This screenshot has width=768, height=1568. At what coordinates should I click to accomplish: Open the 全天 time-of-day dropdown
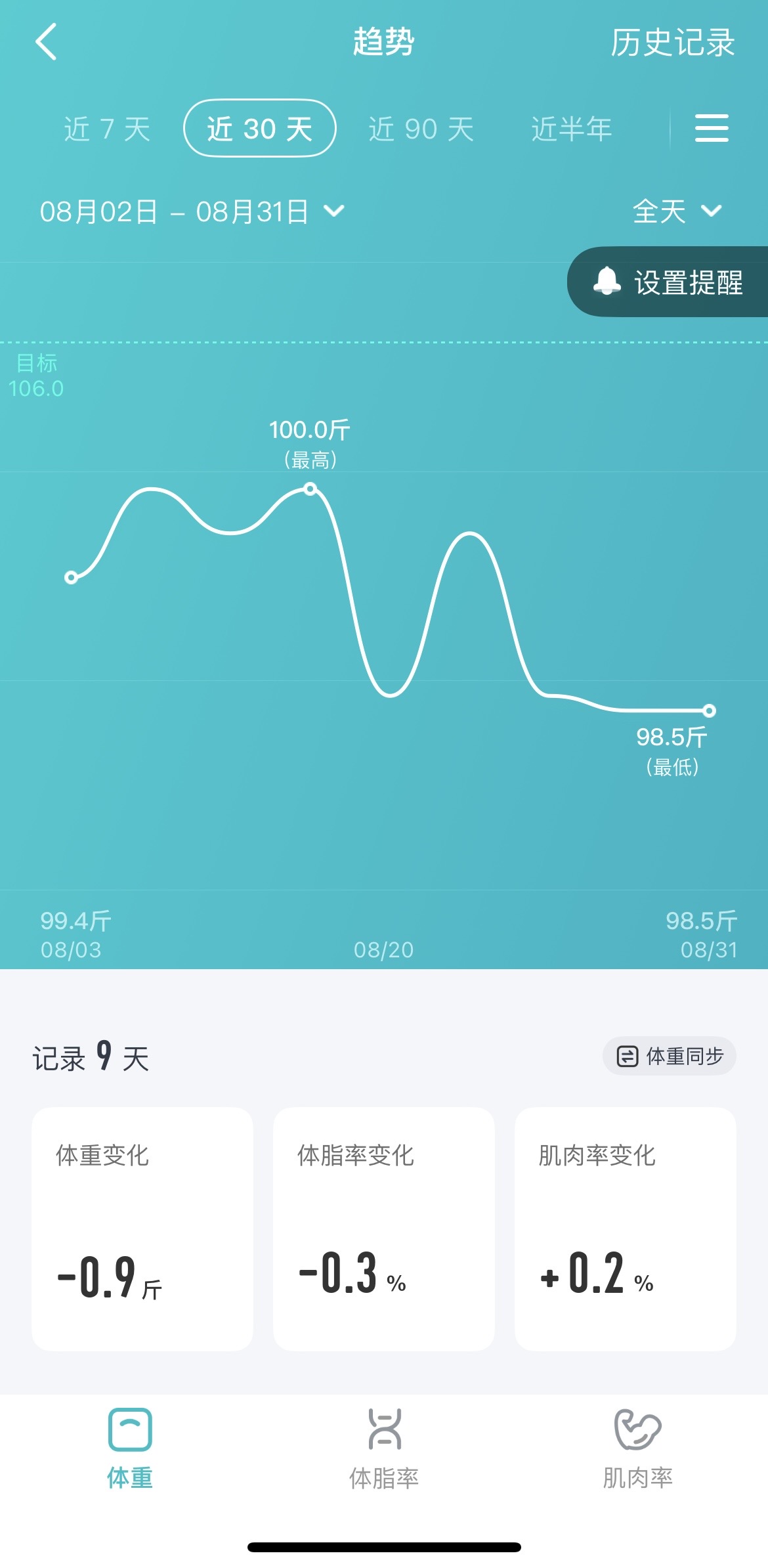677,211
